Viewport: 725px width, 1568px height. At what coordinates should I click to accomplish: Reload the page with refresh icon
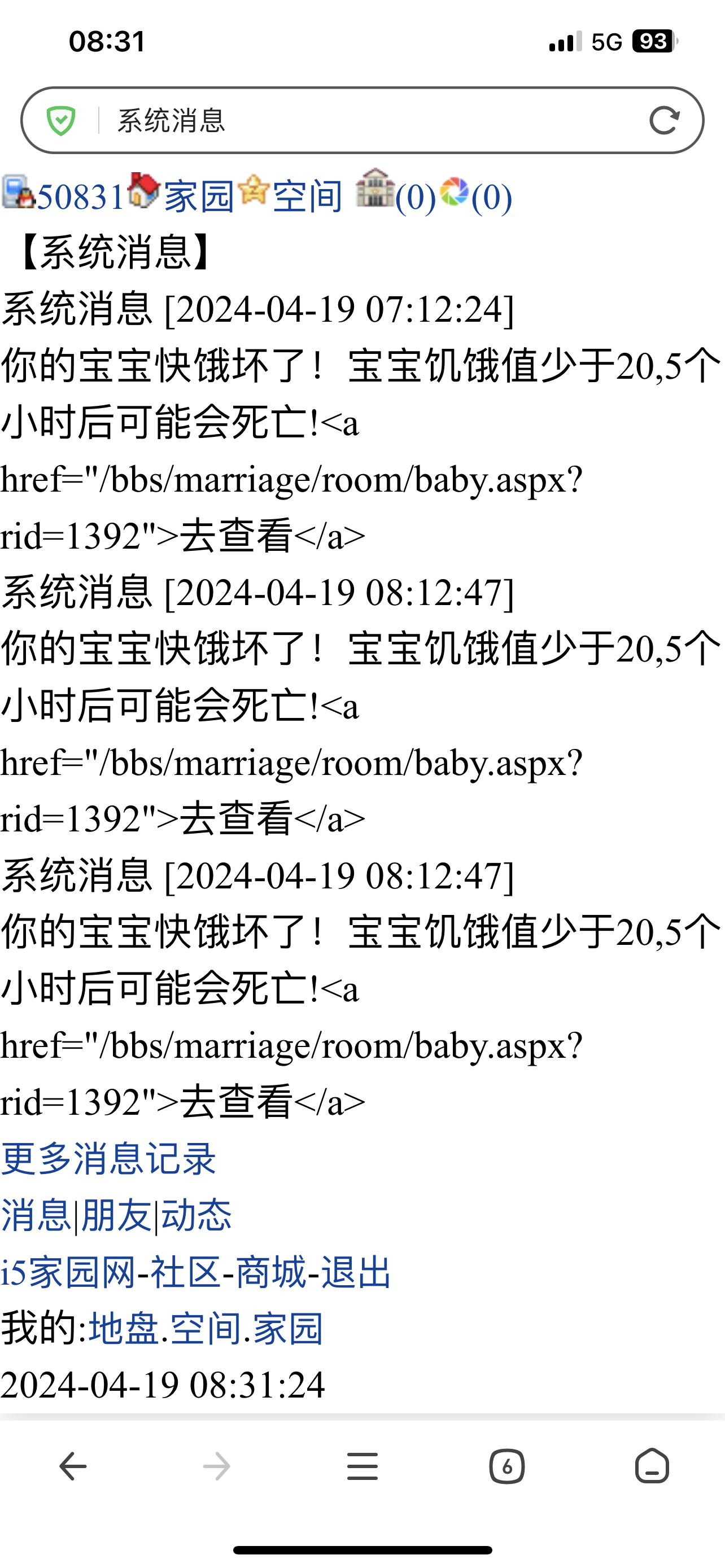pyautogui.click(x=663, y=120)
